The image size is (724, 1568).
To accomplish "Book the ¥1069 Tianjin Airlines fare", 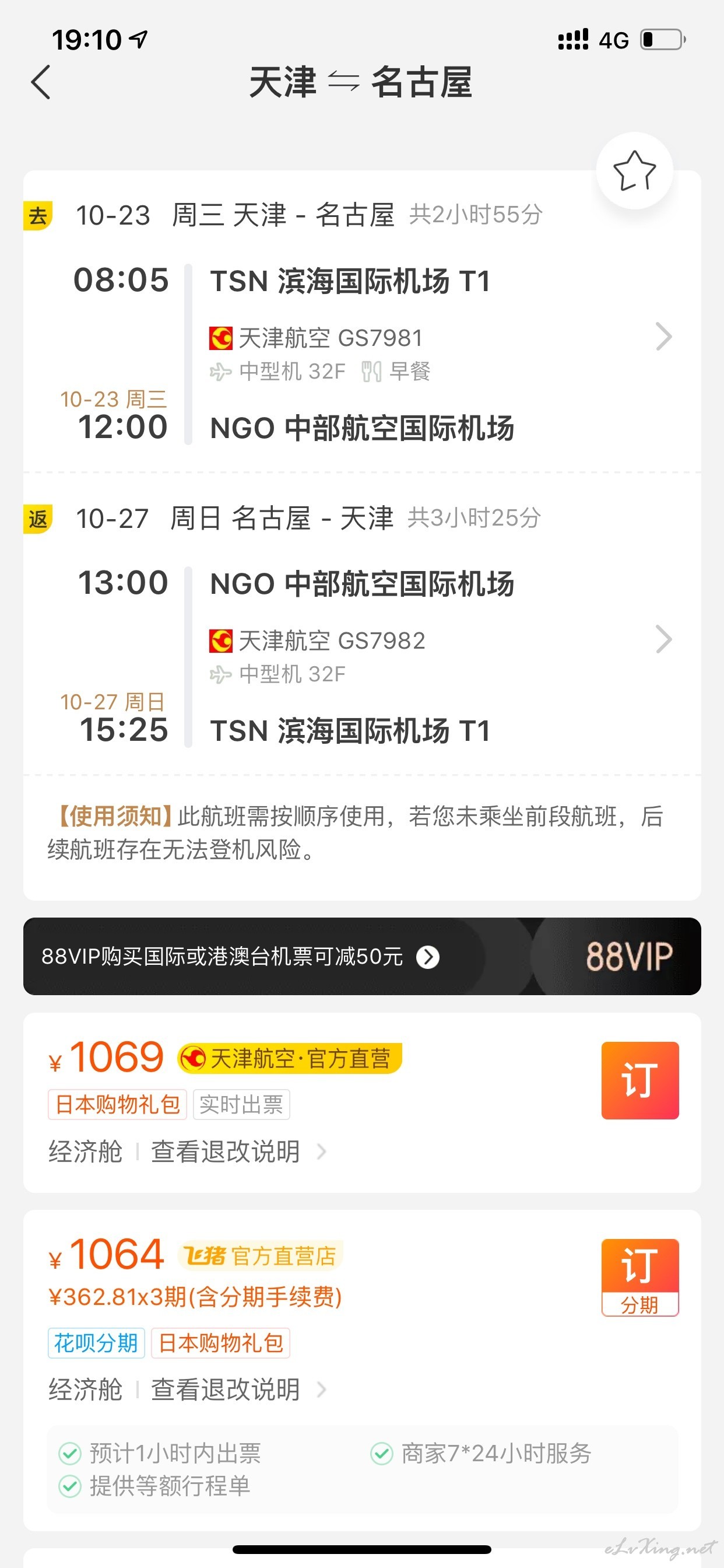I will 640,1080.
